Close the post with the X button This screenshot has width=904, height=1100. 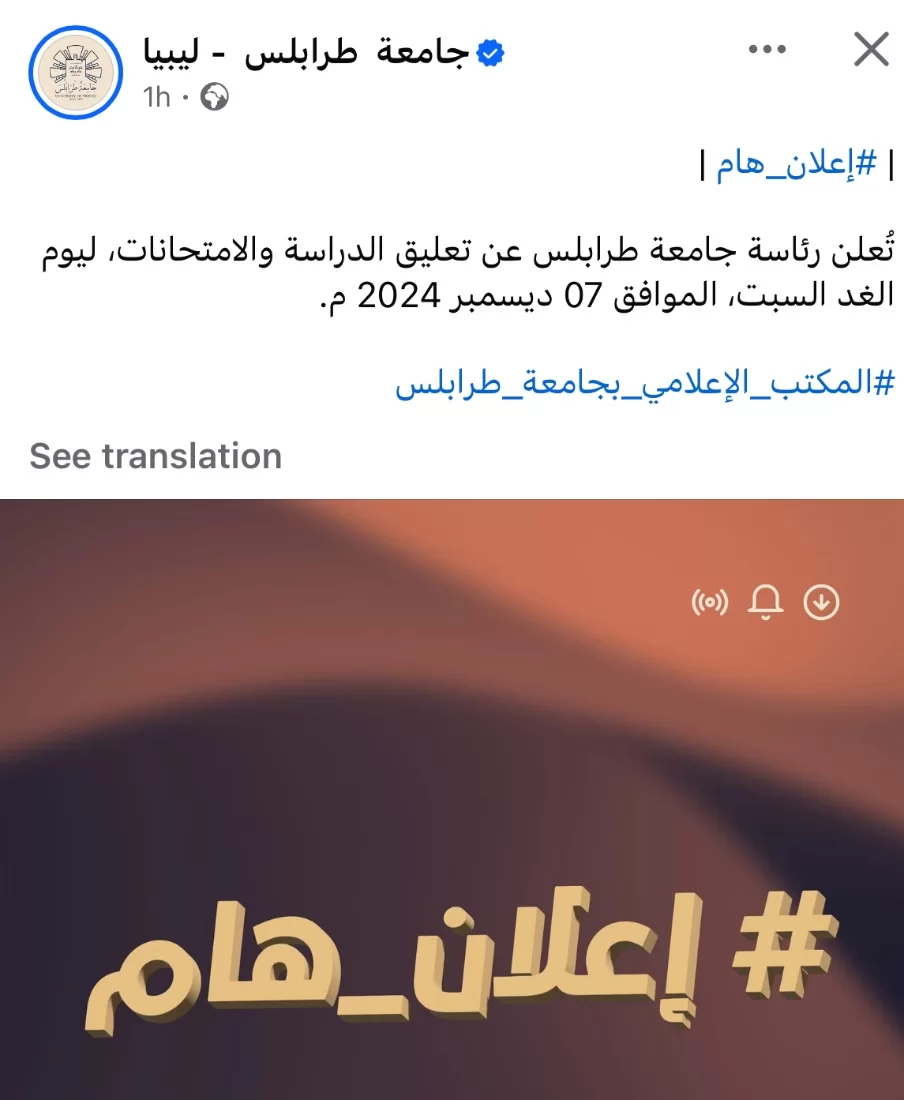coord(871,49)
